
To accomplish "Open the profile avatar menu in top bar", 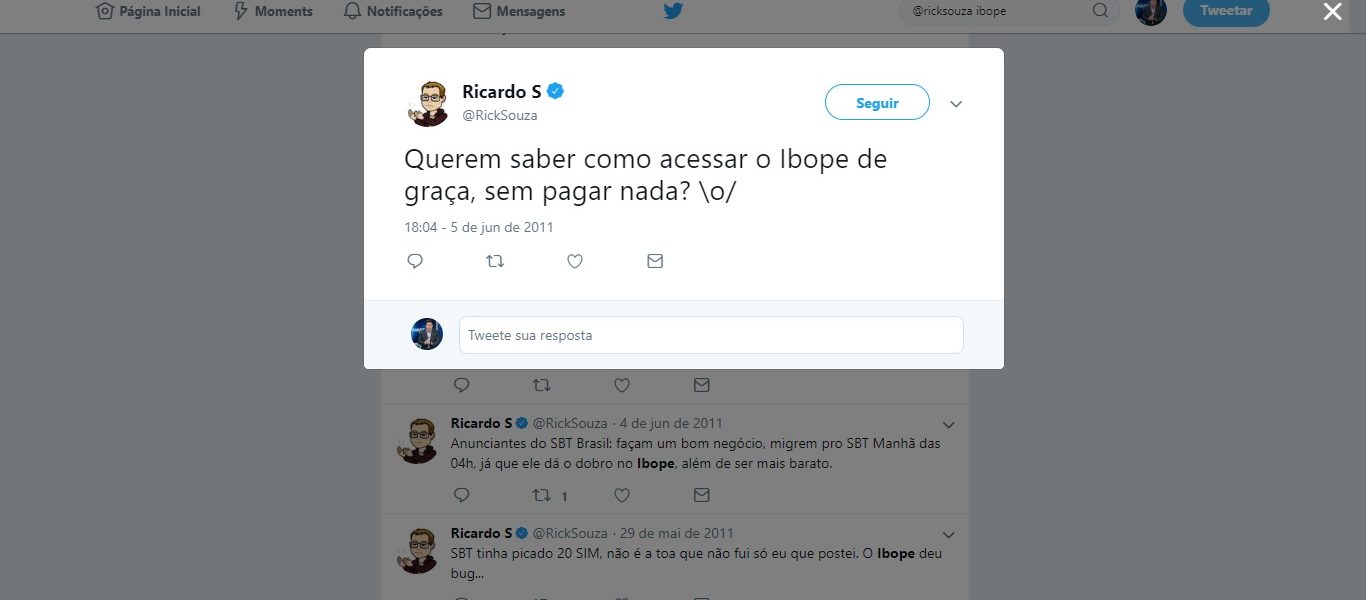I will [x=1150, y=11].
